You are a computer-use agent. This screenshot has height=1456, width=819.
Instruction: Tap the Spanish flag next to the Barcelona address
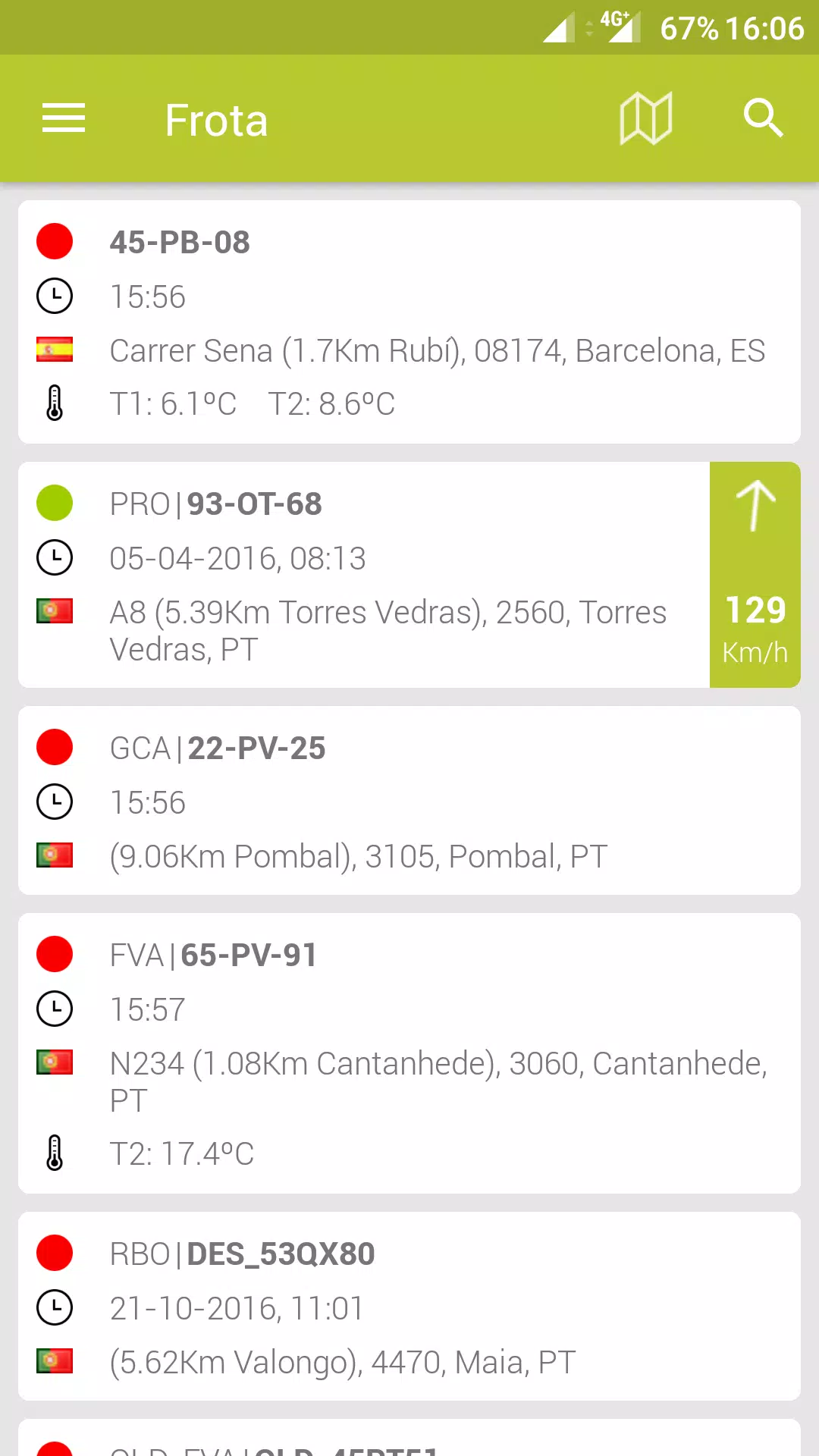point(54,350)
